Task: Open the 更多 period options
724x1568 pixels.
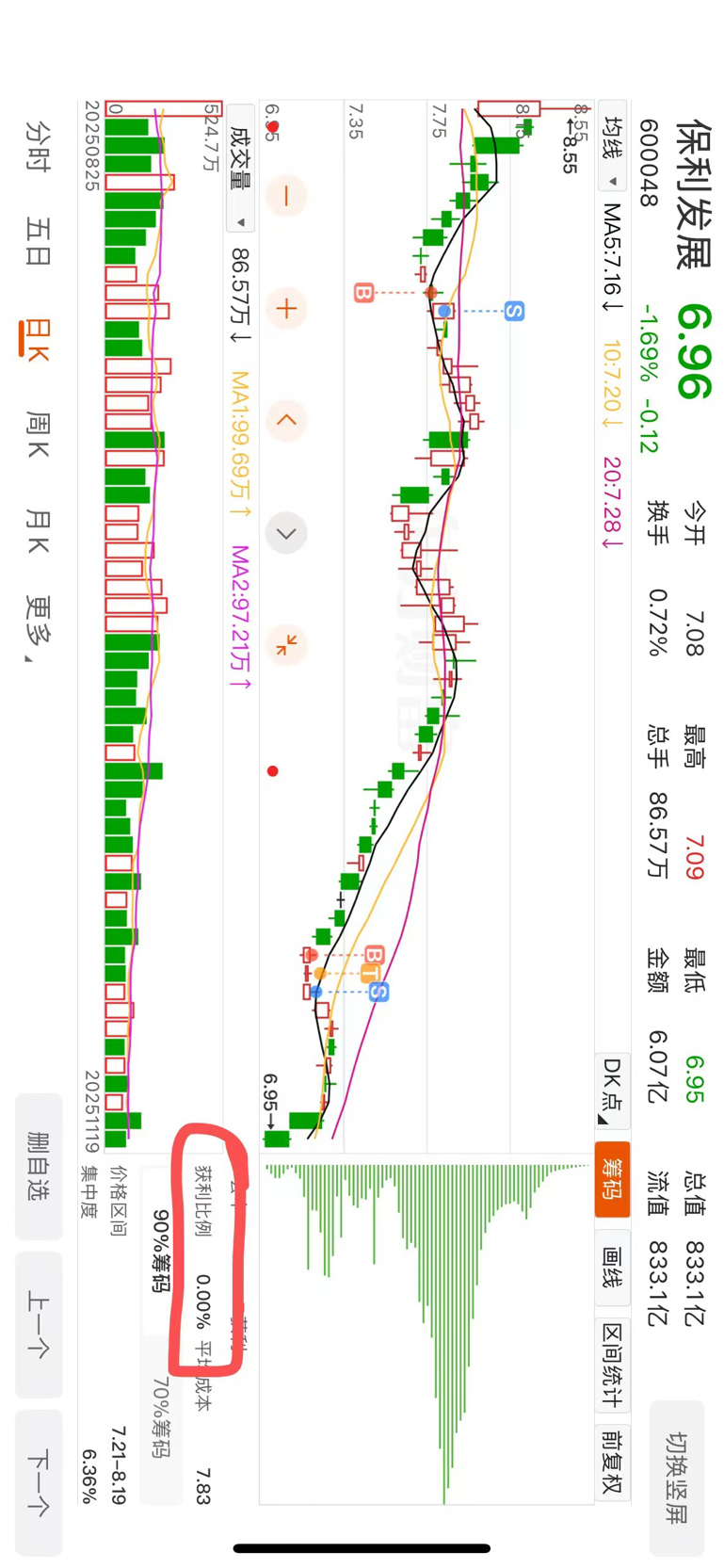Action: (37, 628)
